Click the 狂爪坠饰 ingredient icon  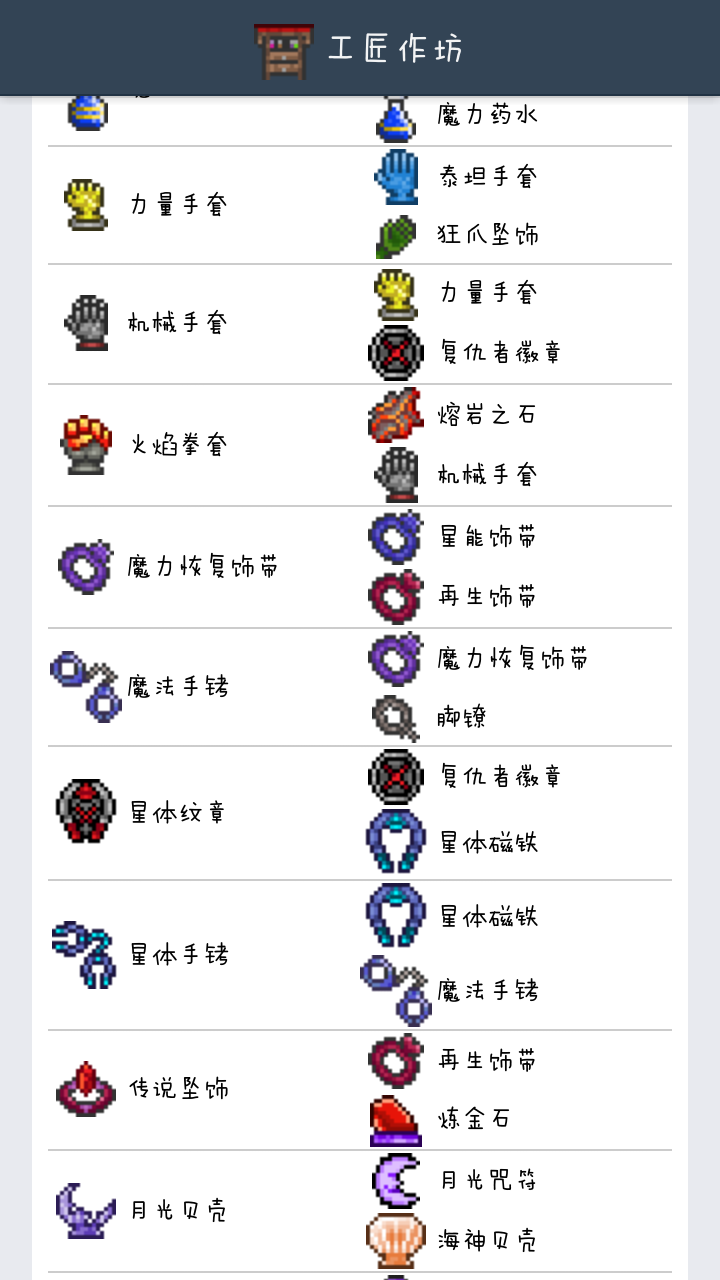pos(396,234)
